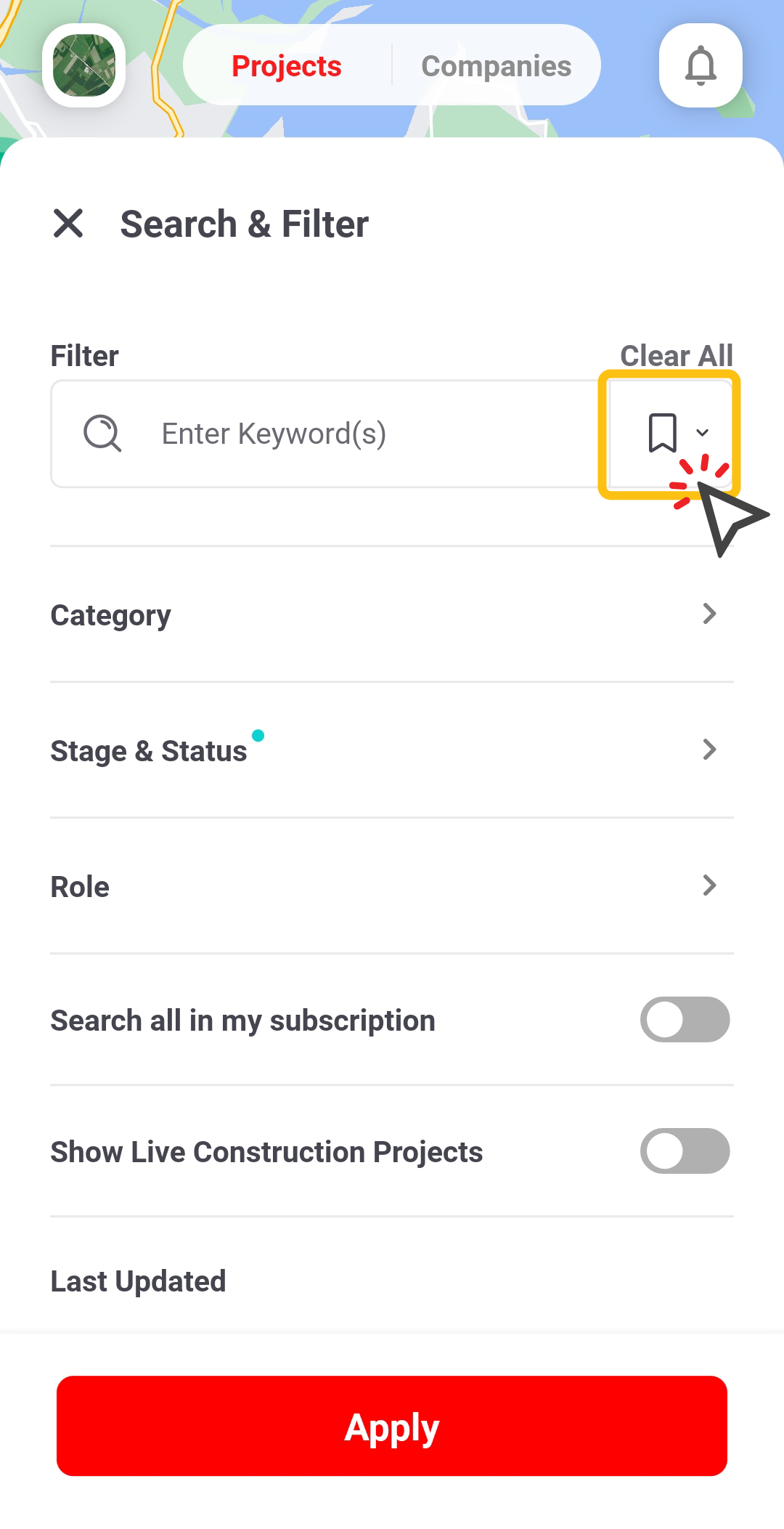Switch map view via satellite thumbnail
This screenshot has height=1529, width=784.
(84, 65)
